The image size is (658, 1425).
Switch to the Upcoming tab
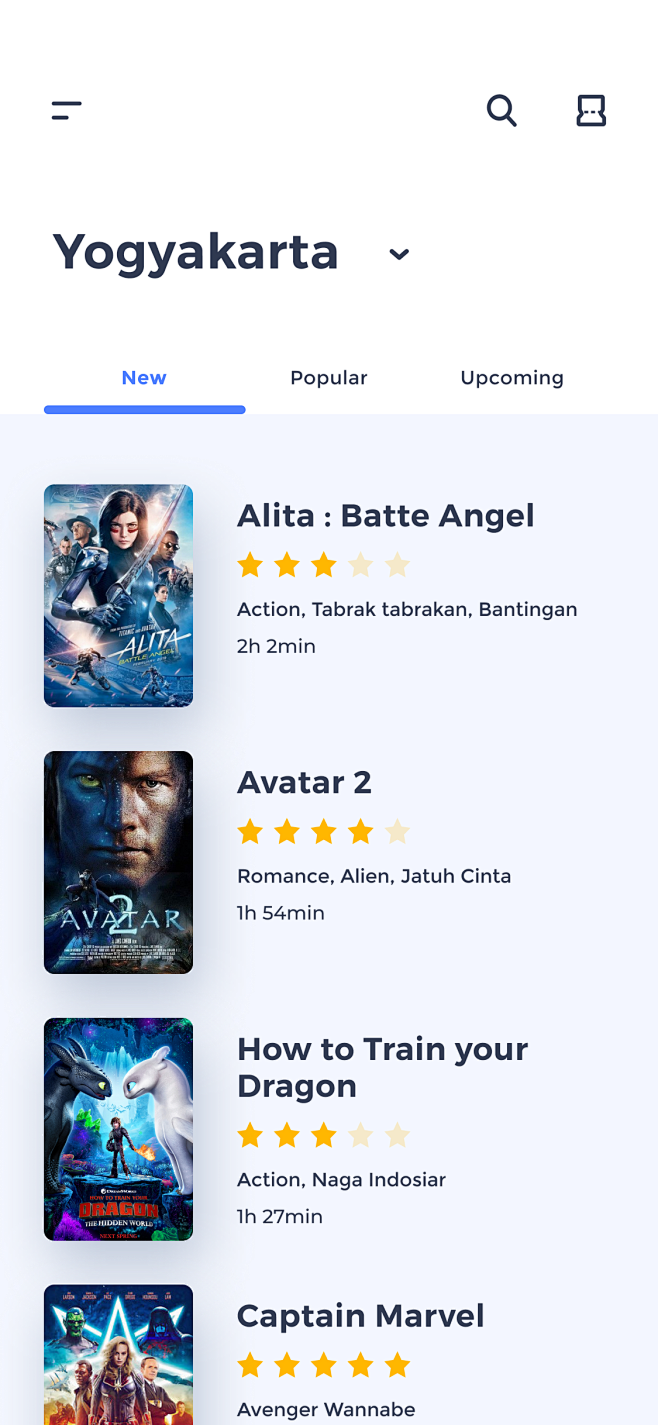click(x=511, y=378)
